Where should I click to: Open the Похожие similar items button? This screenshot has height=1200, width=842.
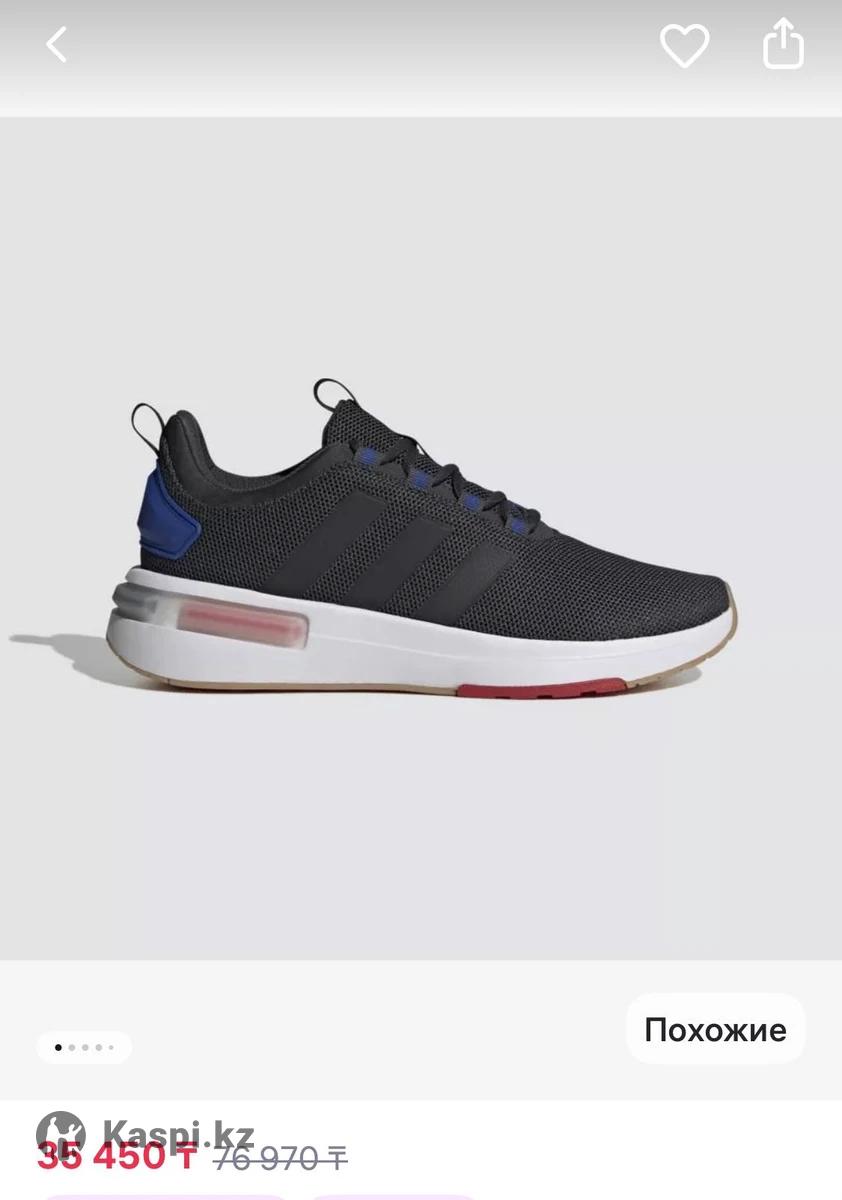pos(715,1029)
